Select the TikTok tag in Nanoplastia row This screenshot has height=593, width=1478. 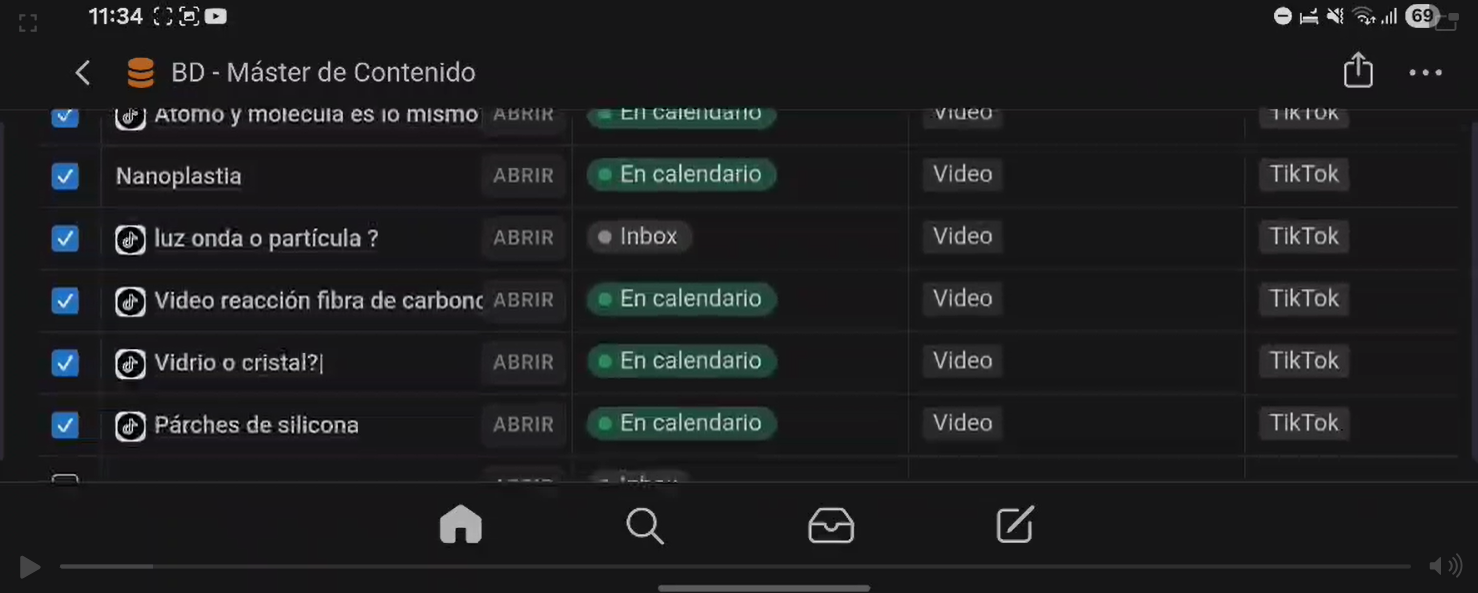point(1303,174)
